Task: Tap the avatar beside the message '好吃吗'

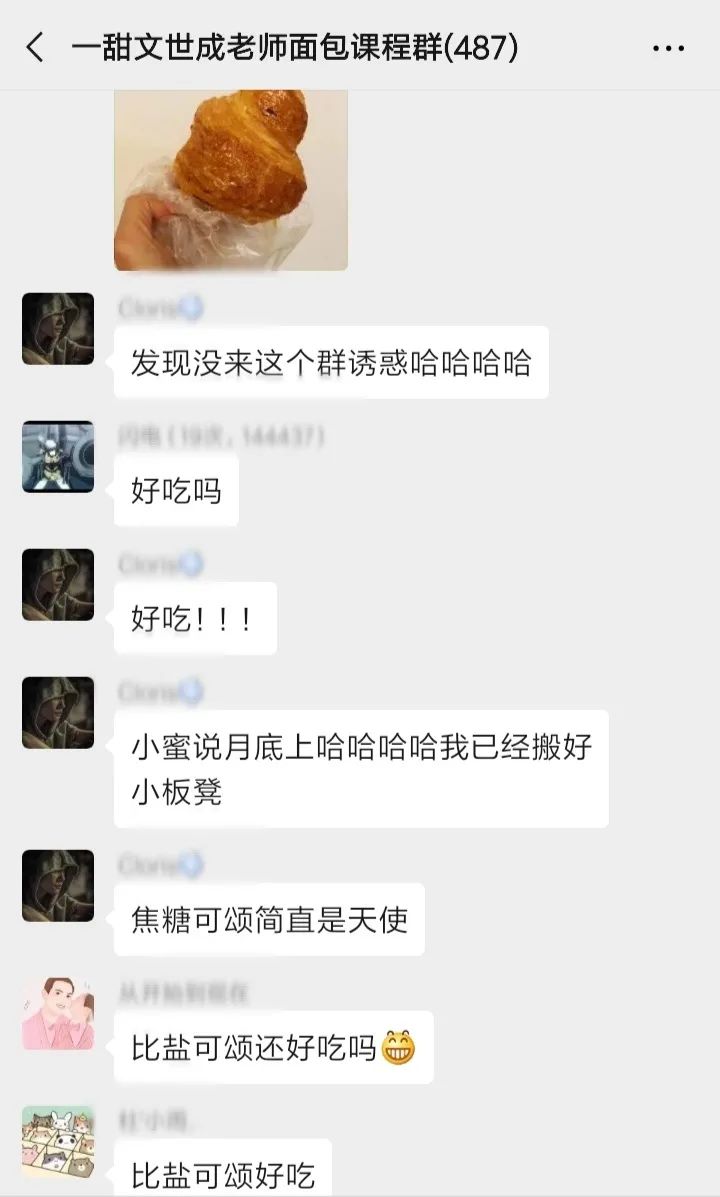Action: tap(58, 457)
